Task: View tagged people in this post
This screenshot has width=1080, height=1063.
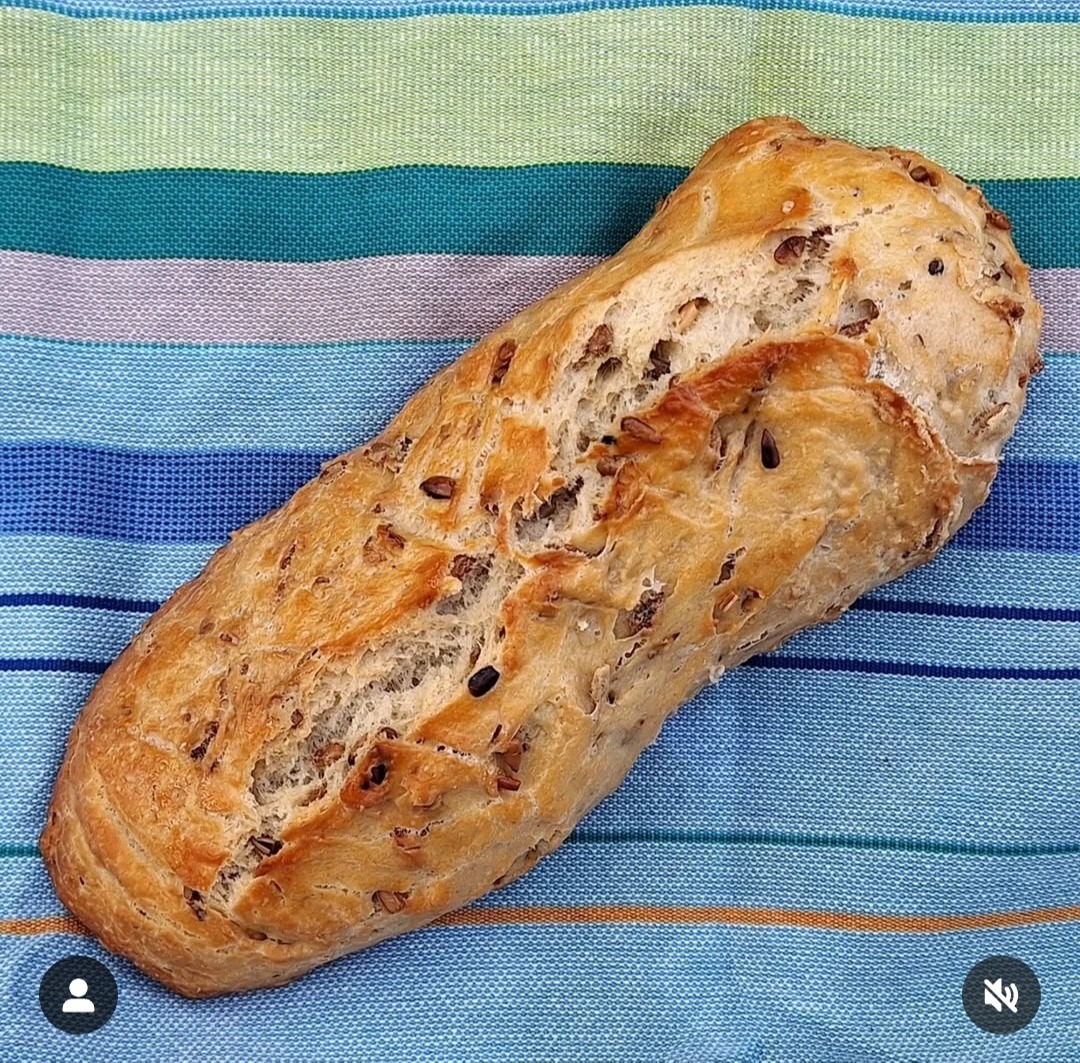Action: point(78,995)
